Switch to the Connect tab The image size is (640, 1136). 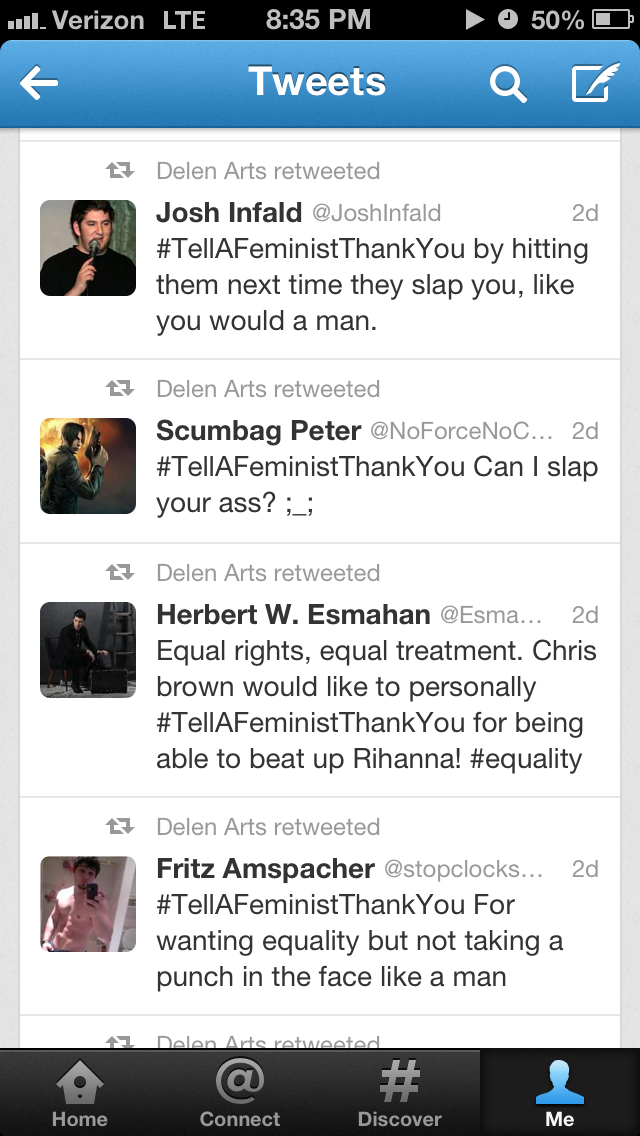(240, 1093)
